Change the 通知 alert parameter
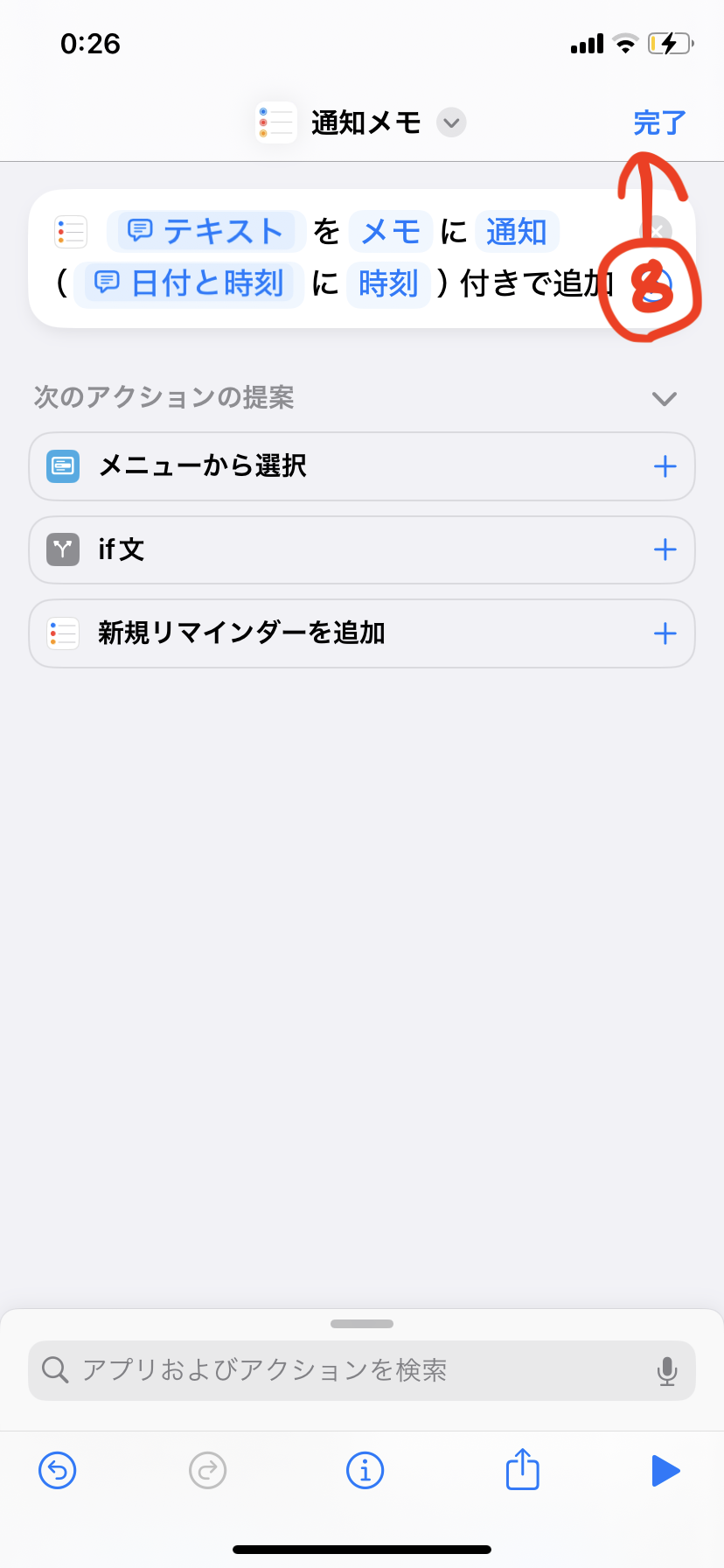This screenshot has width=724, height=1568. coord(517,232)
